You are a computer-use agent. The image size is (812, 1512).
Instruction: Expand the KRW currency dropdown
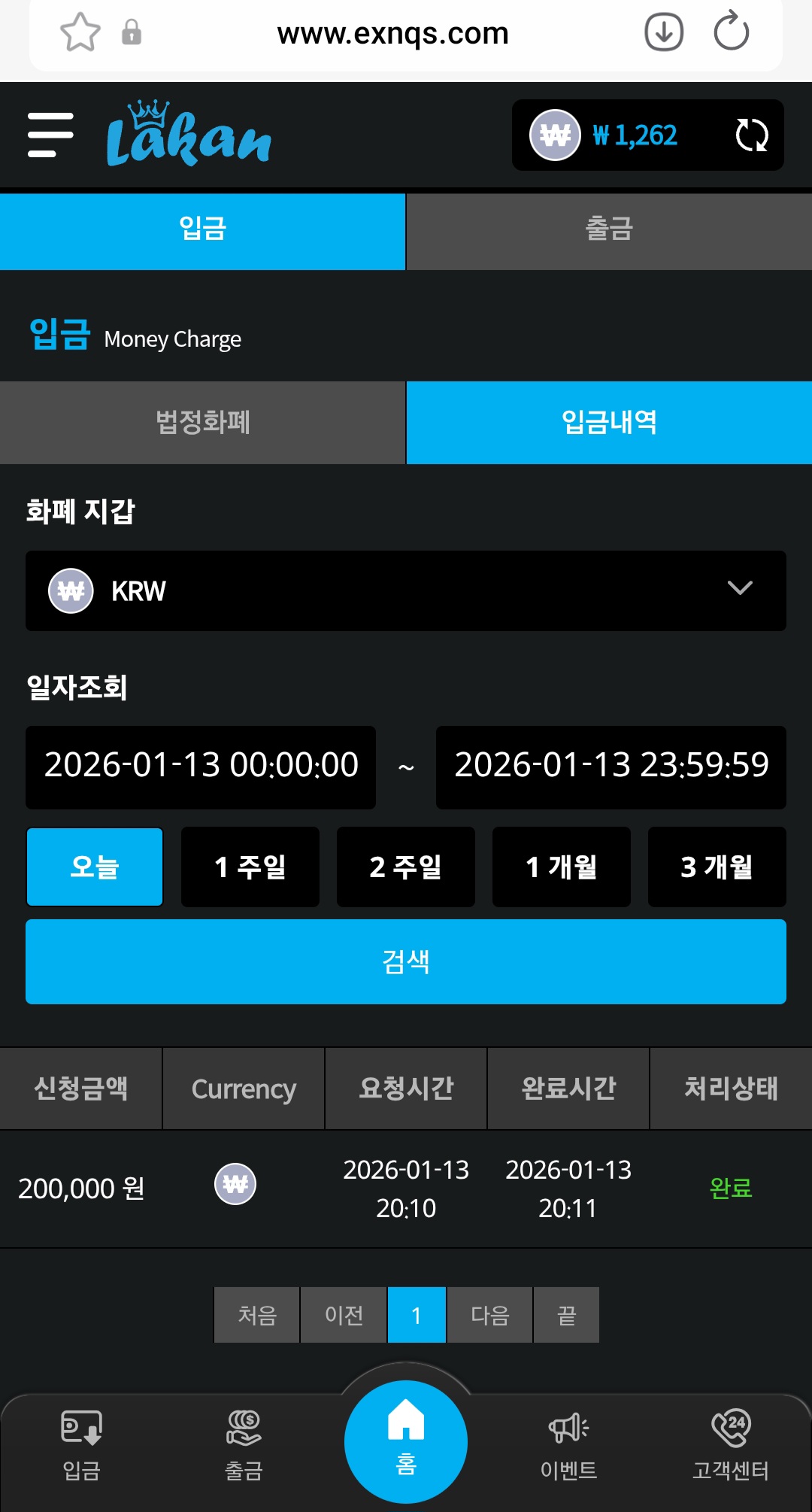pyautogui.click(x=406, y=591)
